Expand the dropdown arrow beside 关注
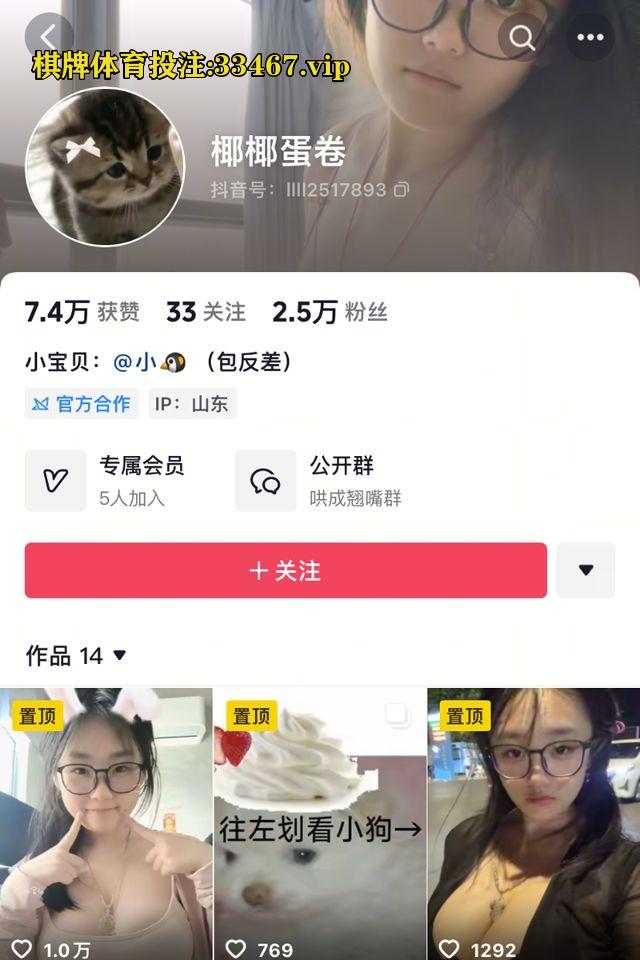 (x=586, y=570)
